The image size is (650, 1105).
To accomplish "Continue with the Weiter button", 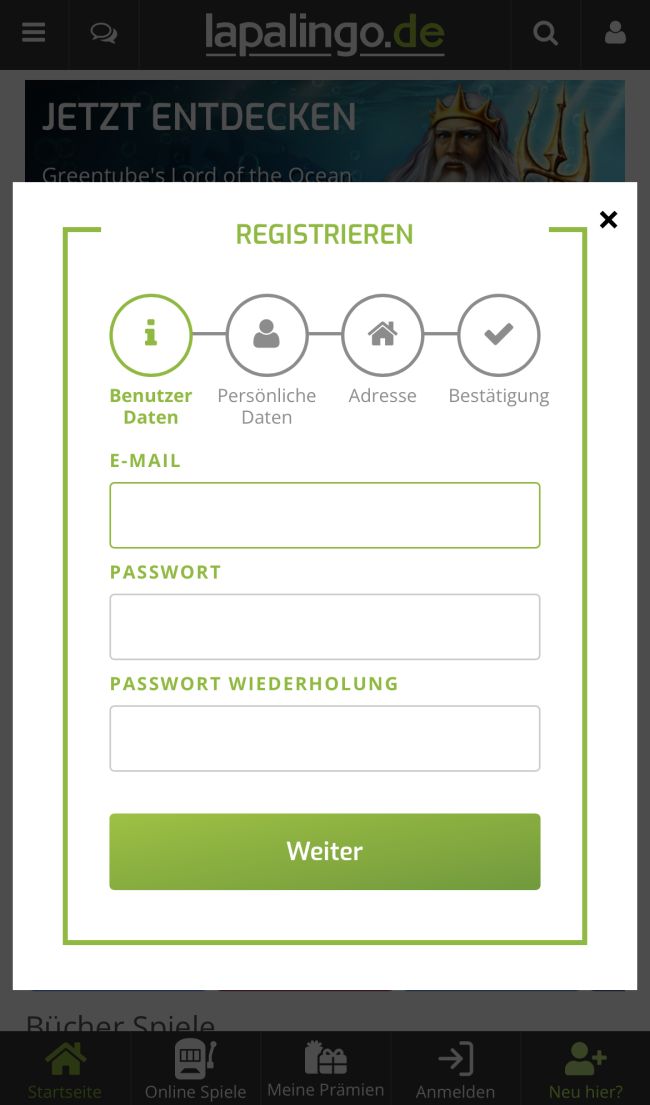I will 325,851.
